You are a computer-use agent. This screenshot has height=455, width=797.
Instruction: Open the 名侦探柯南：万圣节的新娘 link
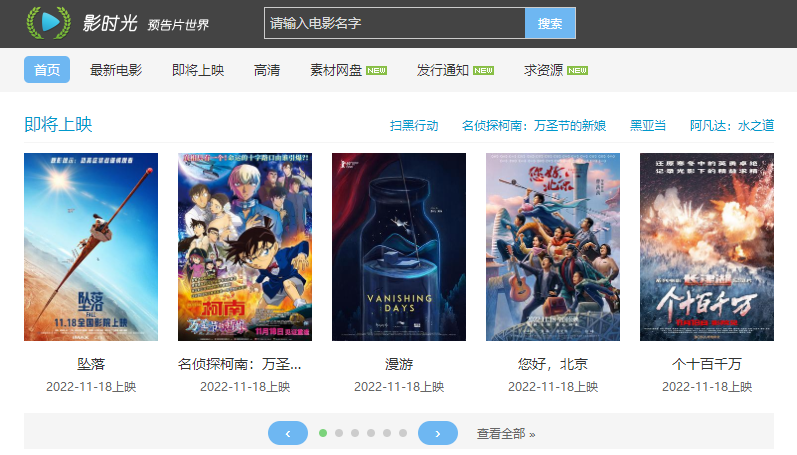[x=534, y=126]
